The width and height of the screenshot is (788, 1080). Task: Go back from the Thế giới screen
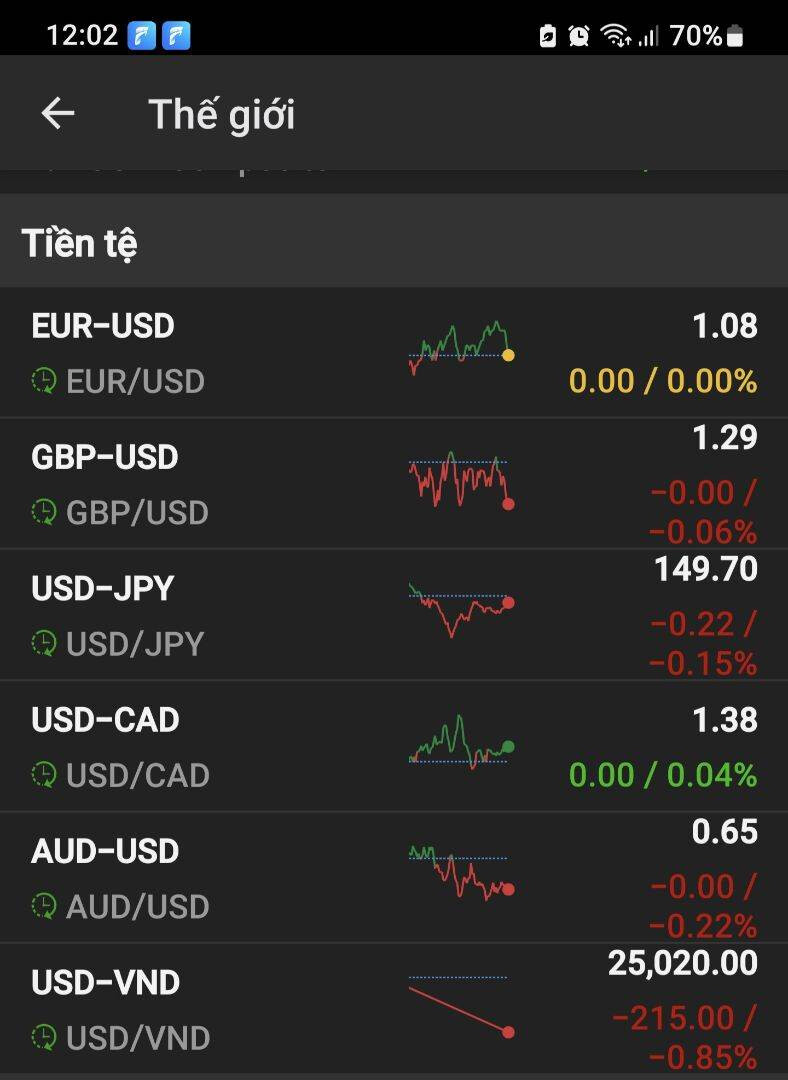(x=58, y=114)
